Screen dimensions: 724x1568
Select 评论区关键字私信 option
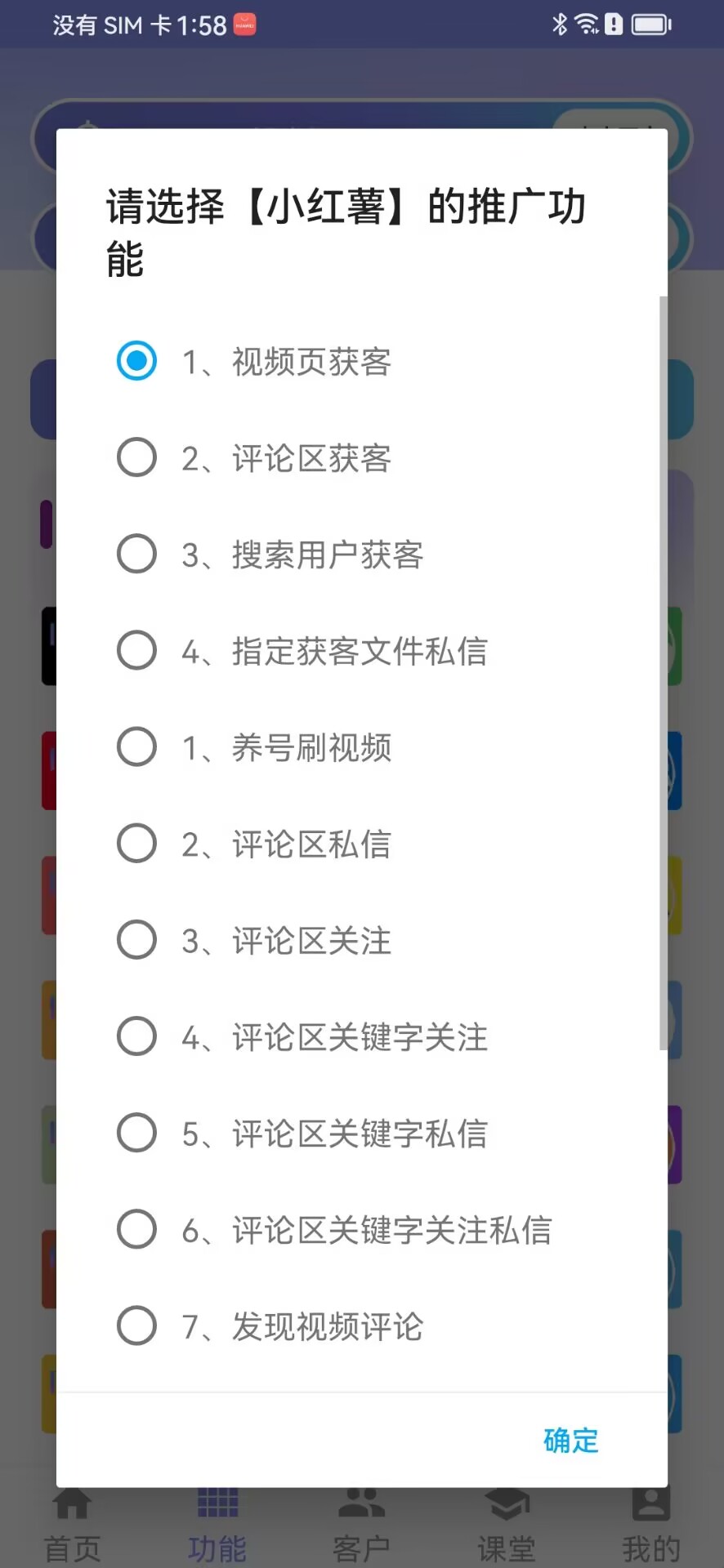[x=137, y=1132]
